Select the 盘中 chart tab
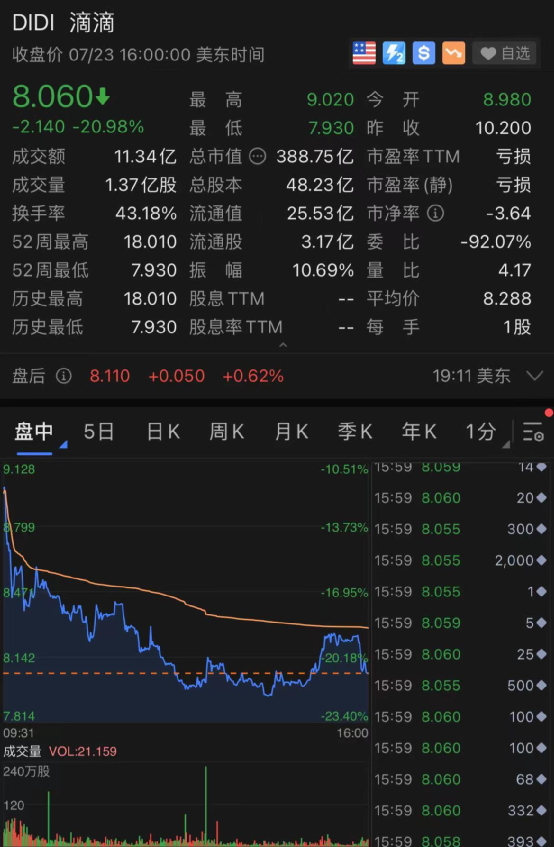This screenshot has width=554, height=847. tap(33, 432)
